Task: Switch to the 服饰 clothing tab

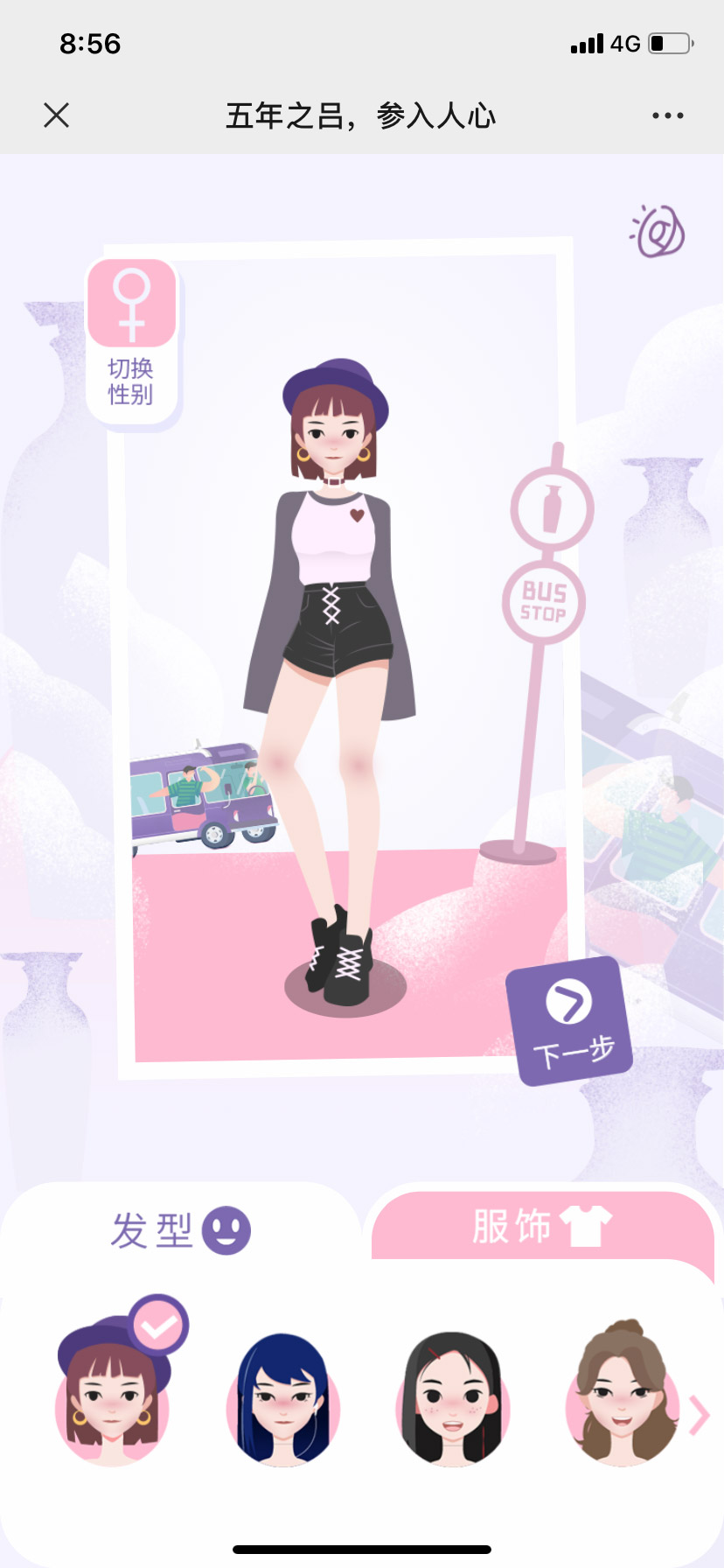Action: pyautogui.click(x=542, y=1226)
